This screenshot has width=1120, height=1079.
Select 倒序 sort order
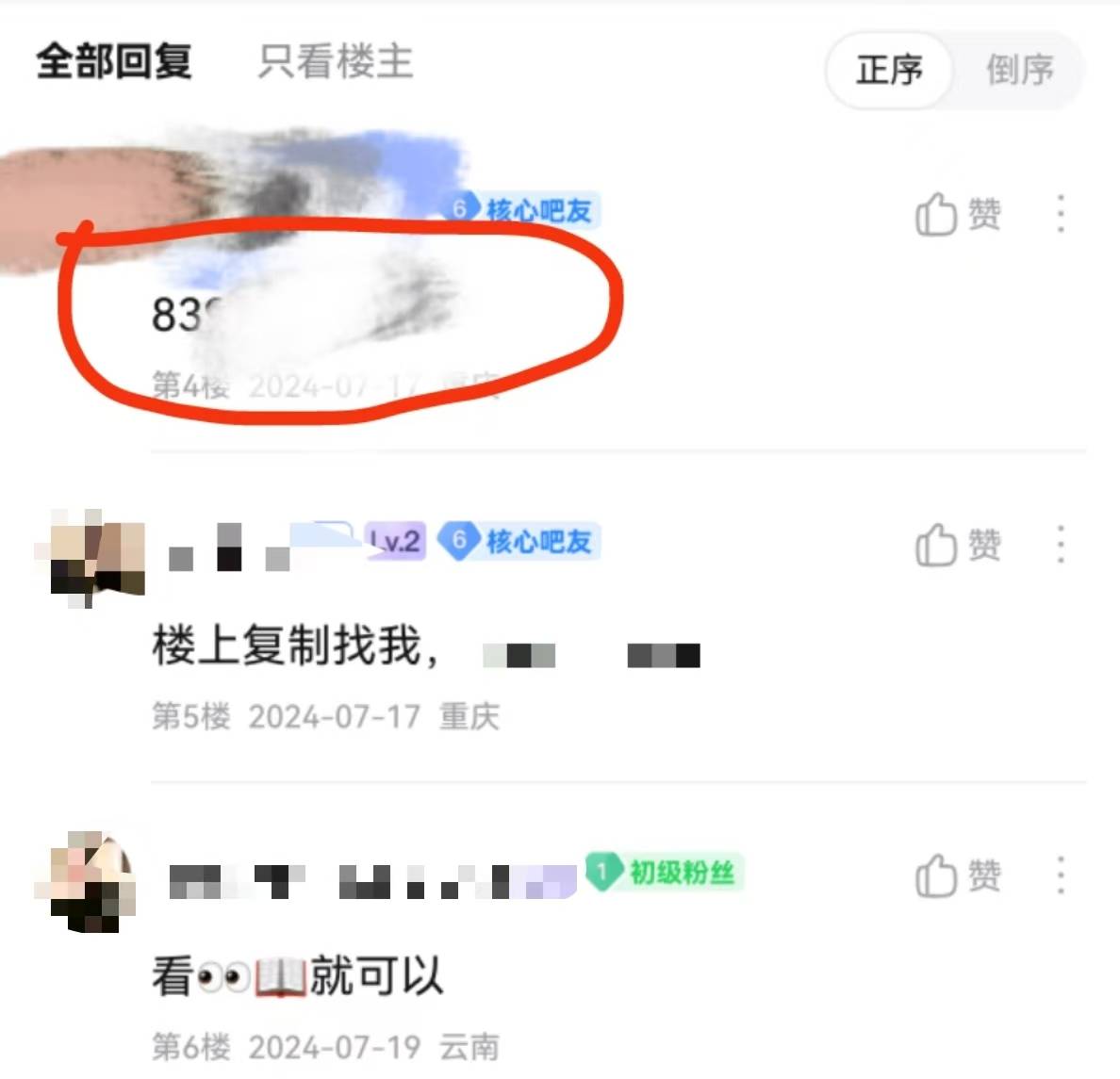(1019, 70)
